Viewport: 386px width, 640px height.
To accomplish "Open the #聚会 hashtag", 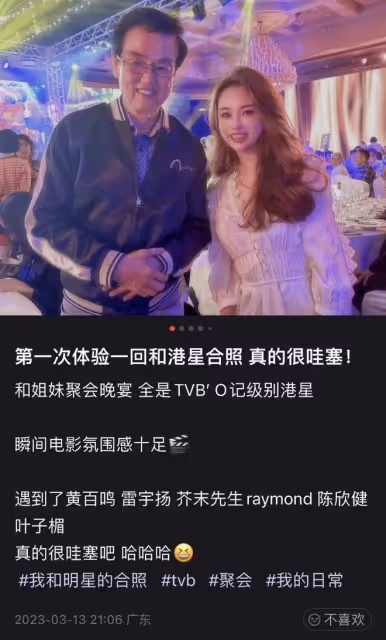I will click(230, 580).
